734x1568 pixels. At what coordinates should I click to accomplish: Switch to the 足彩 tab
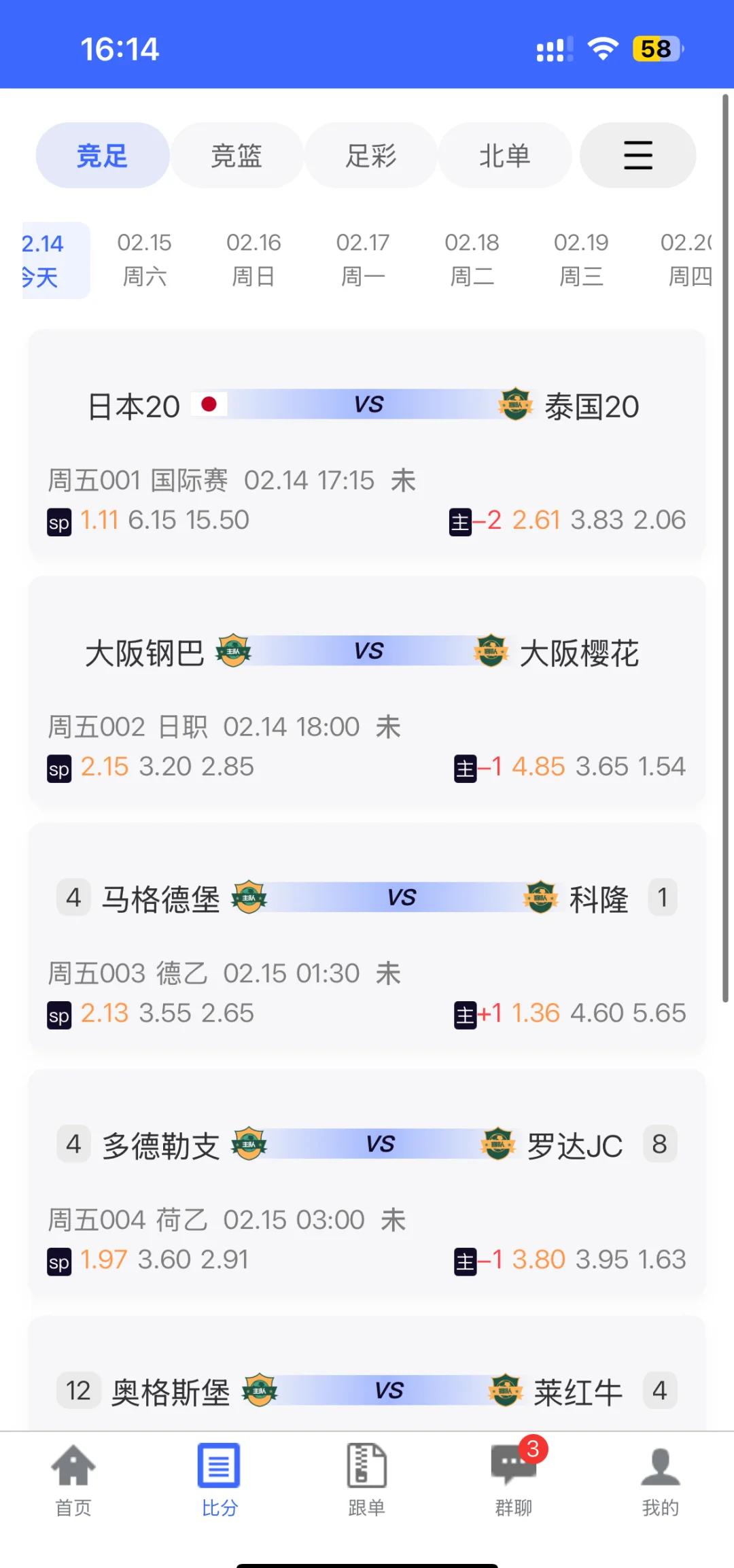click(370, 155)
